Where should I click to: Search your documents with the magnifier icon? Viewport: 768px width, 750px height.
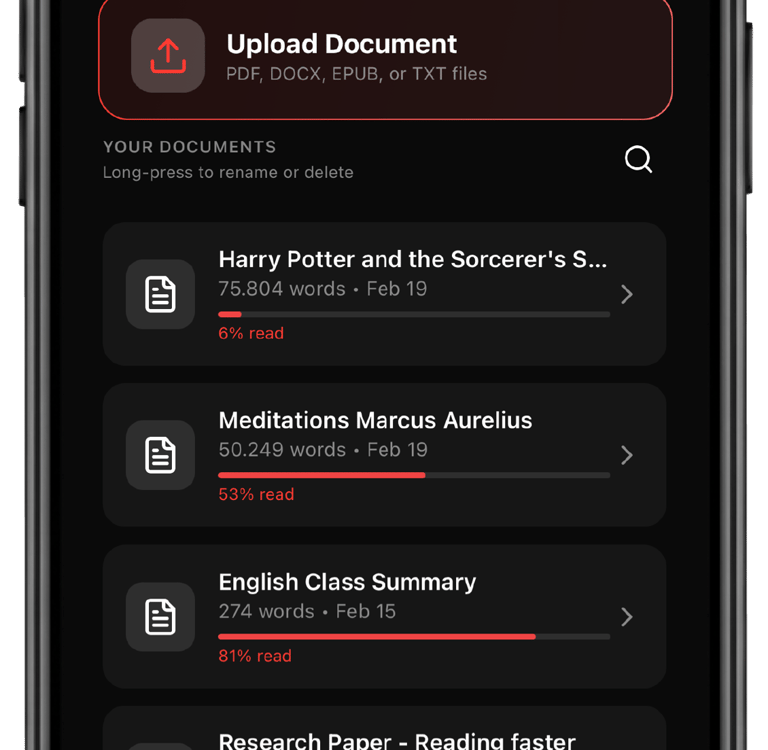(x=638, y=159)
